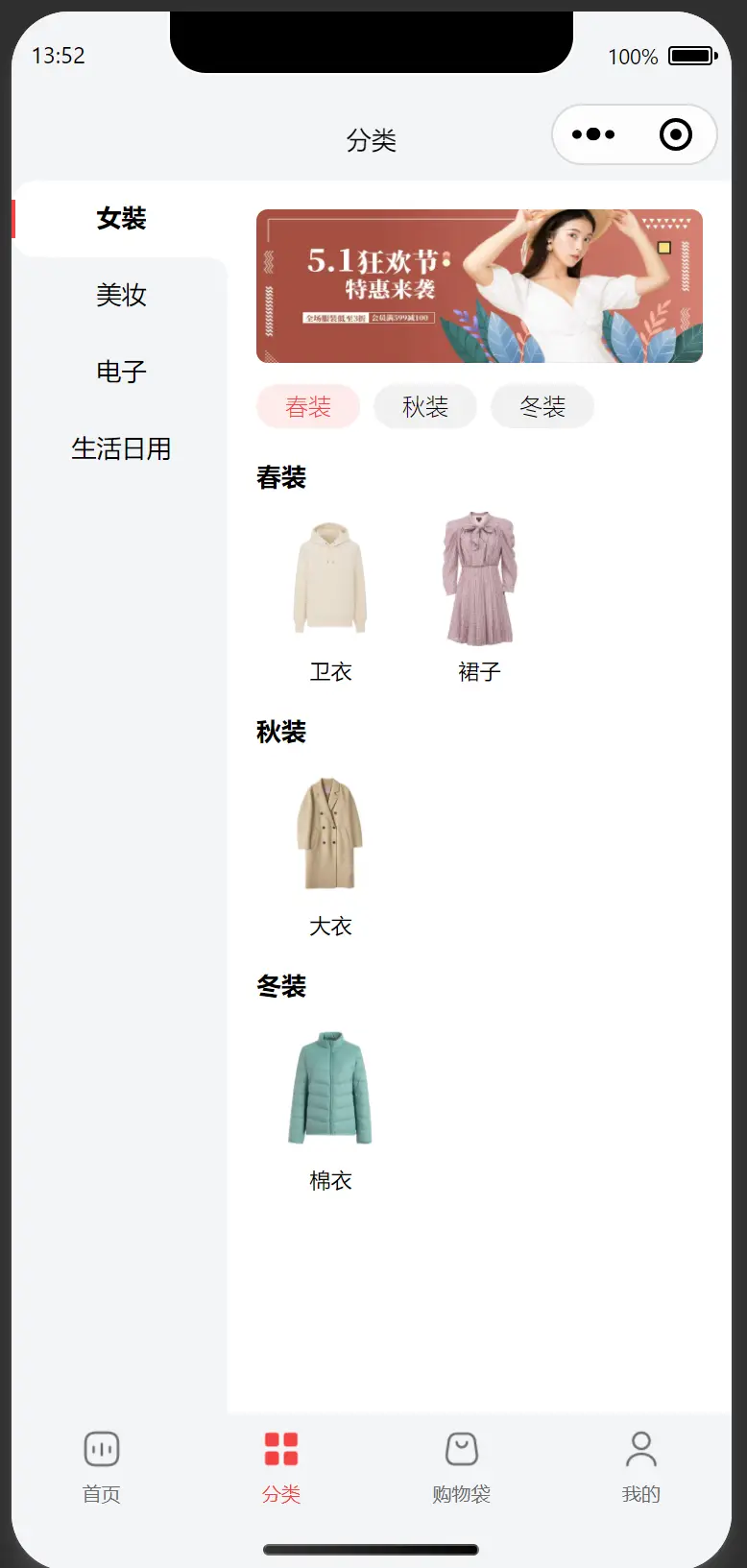Jump to the 秋装 chip section
The image size is (747, 1568).
(425, 407)
